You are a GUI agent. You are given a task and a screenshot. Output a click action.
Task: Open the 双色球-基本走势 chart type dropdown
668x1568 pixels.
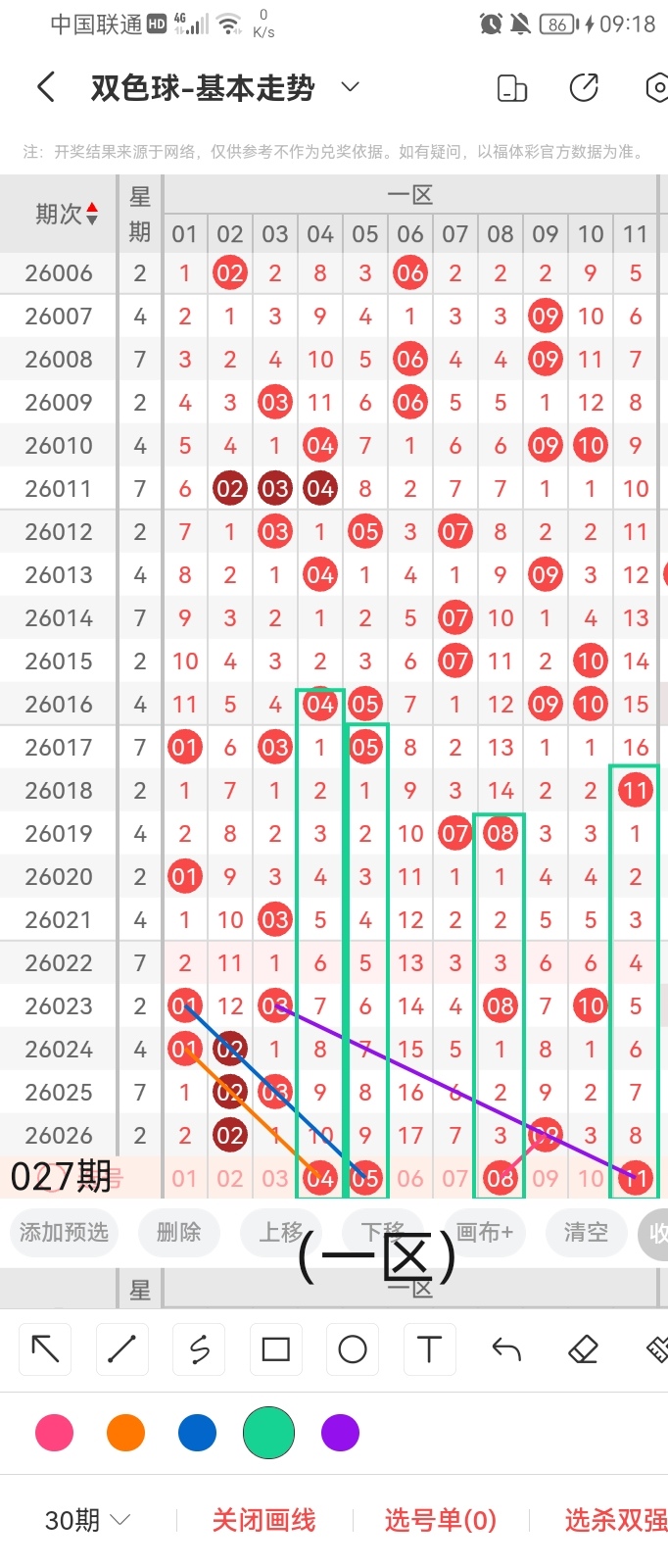point(350,87)
